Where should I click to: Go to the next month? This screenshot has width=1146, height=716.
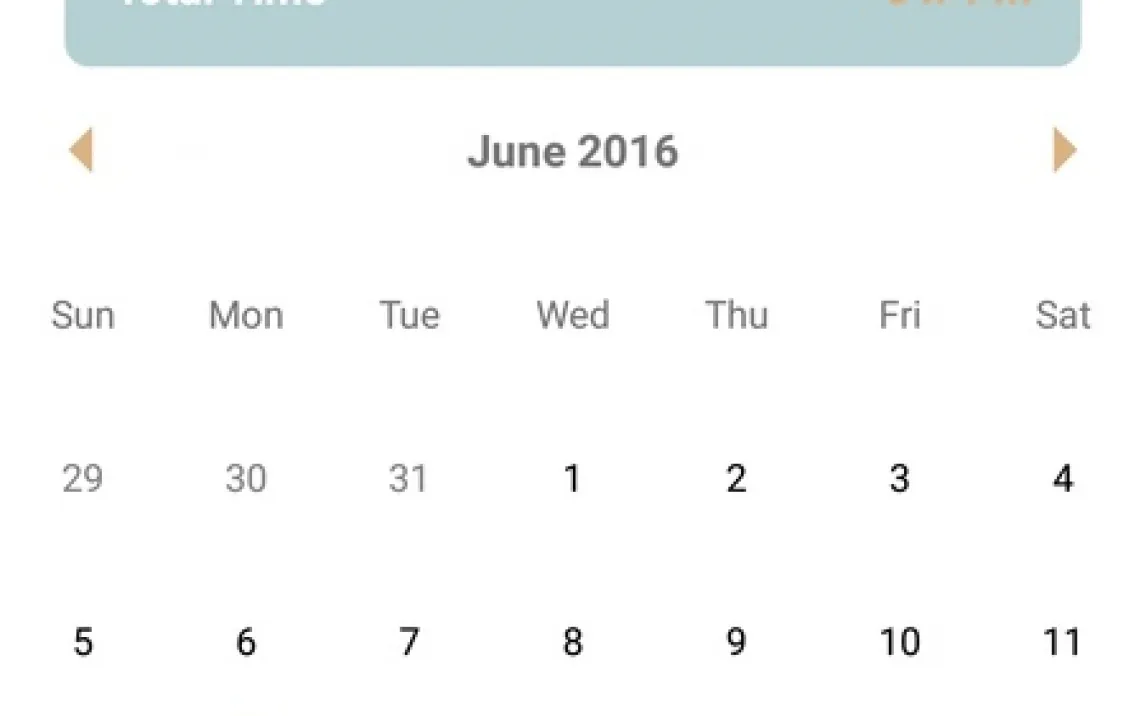click(1064, 151)
